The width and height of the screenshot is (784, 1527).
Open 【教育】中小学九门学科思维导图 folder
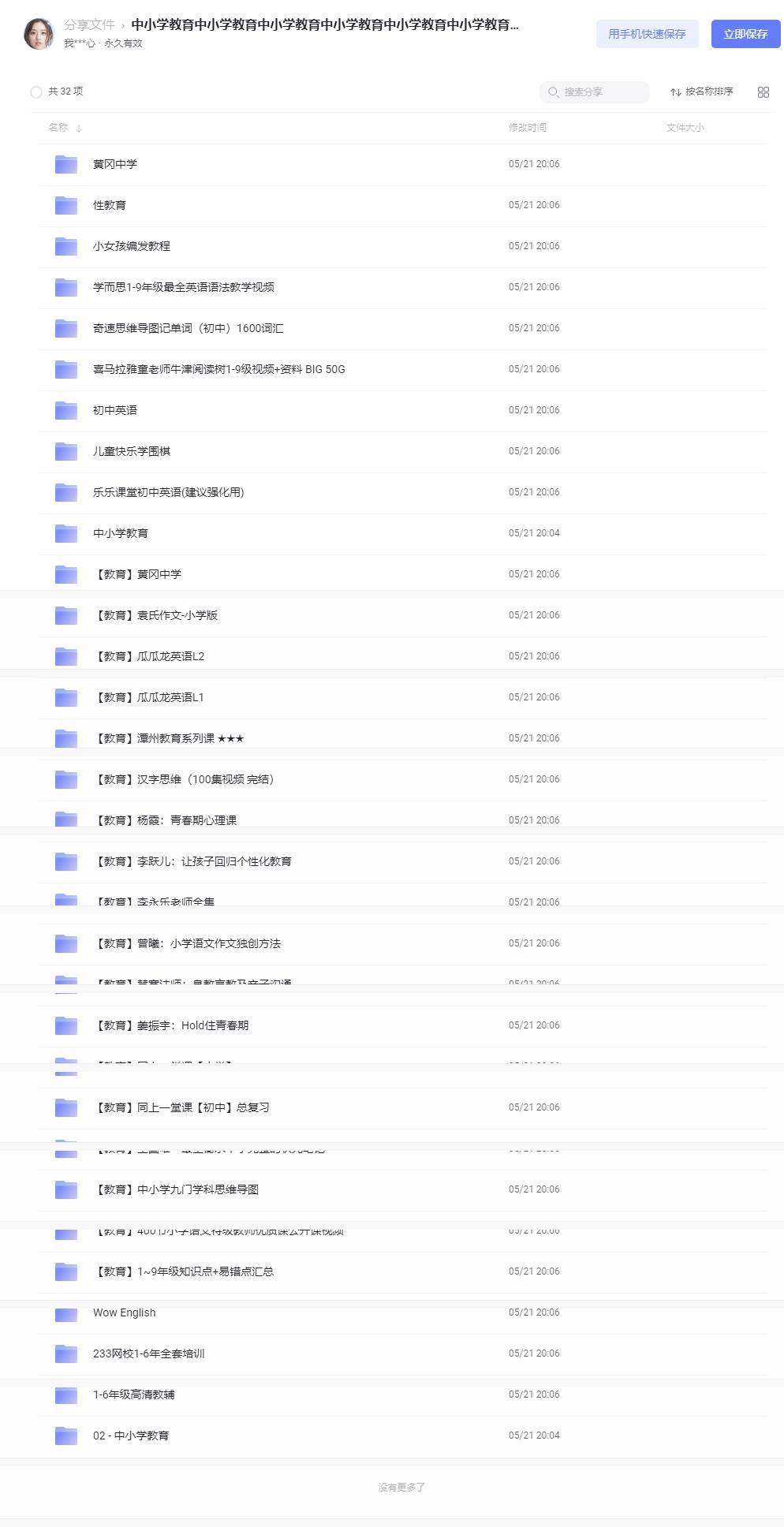click(x=177, y=1189)
